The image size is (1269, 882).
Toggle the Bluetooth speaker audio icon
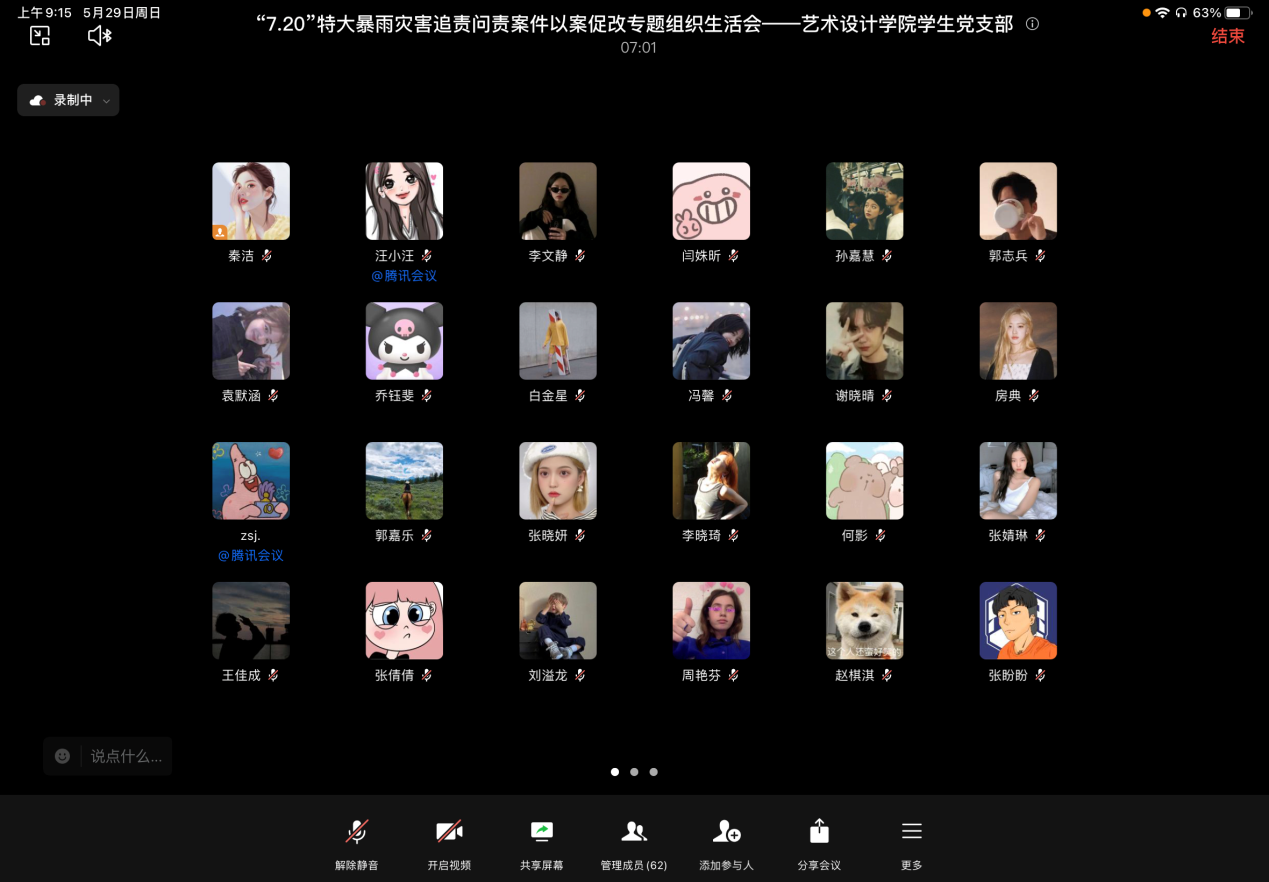coord(99,36)
